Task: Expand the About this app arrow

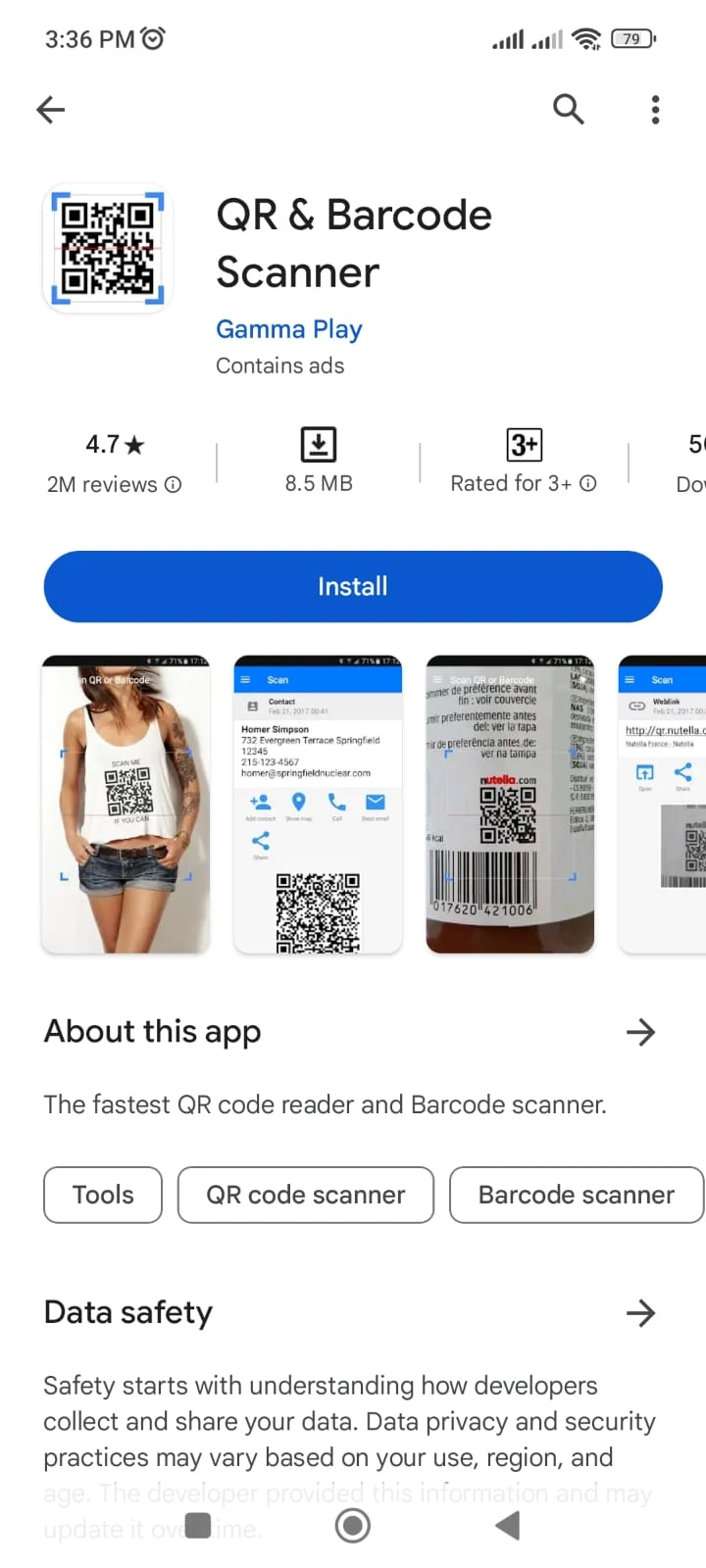Action: [640, 1032]
